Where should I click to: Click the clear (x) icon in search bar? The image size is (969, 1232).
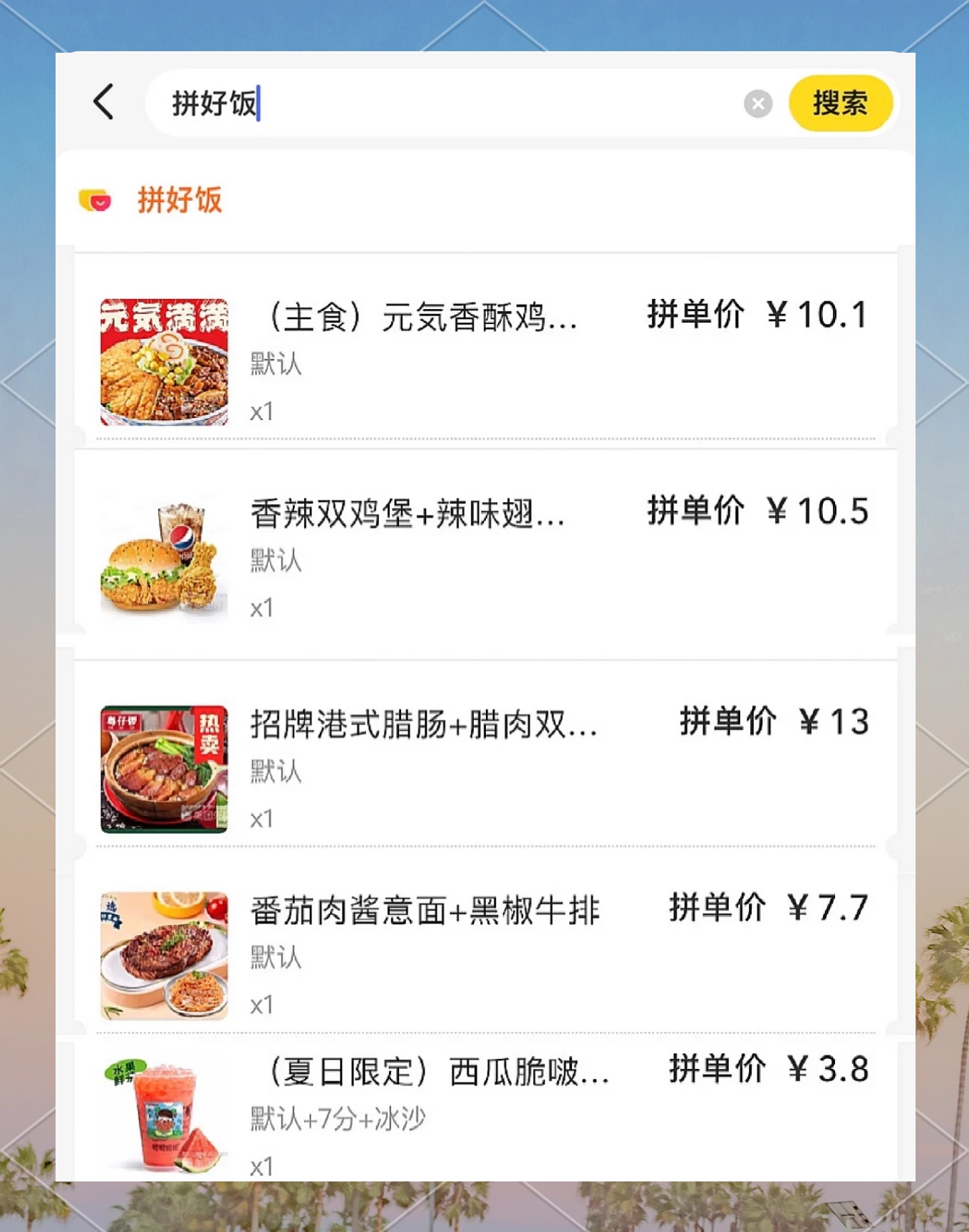pos(758,104)
